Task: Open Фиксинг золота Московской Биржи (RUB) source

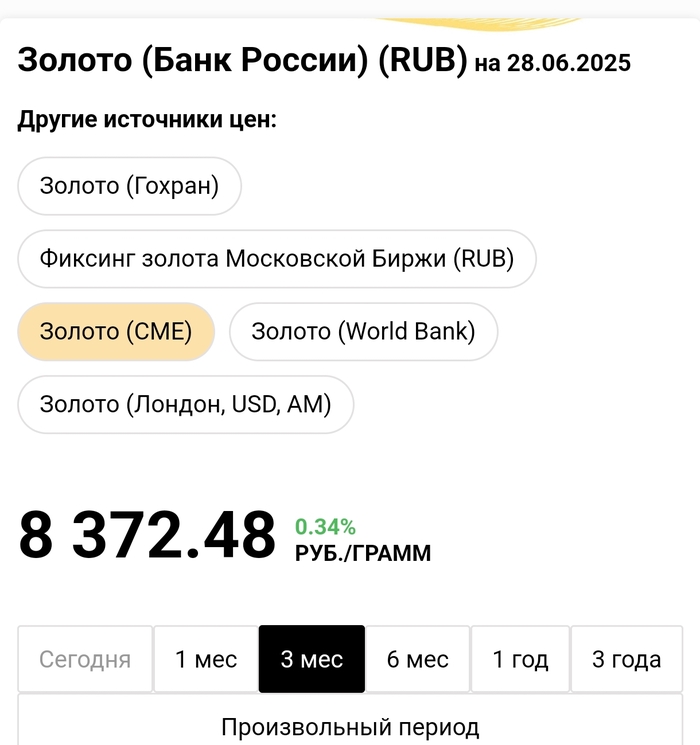Action: (277, 259)
